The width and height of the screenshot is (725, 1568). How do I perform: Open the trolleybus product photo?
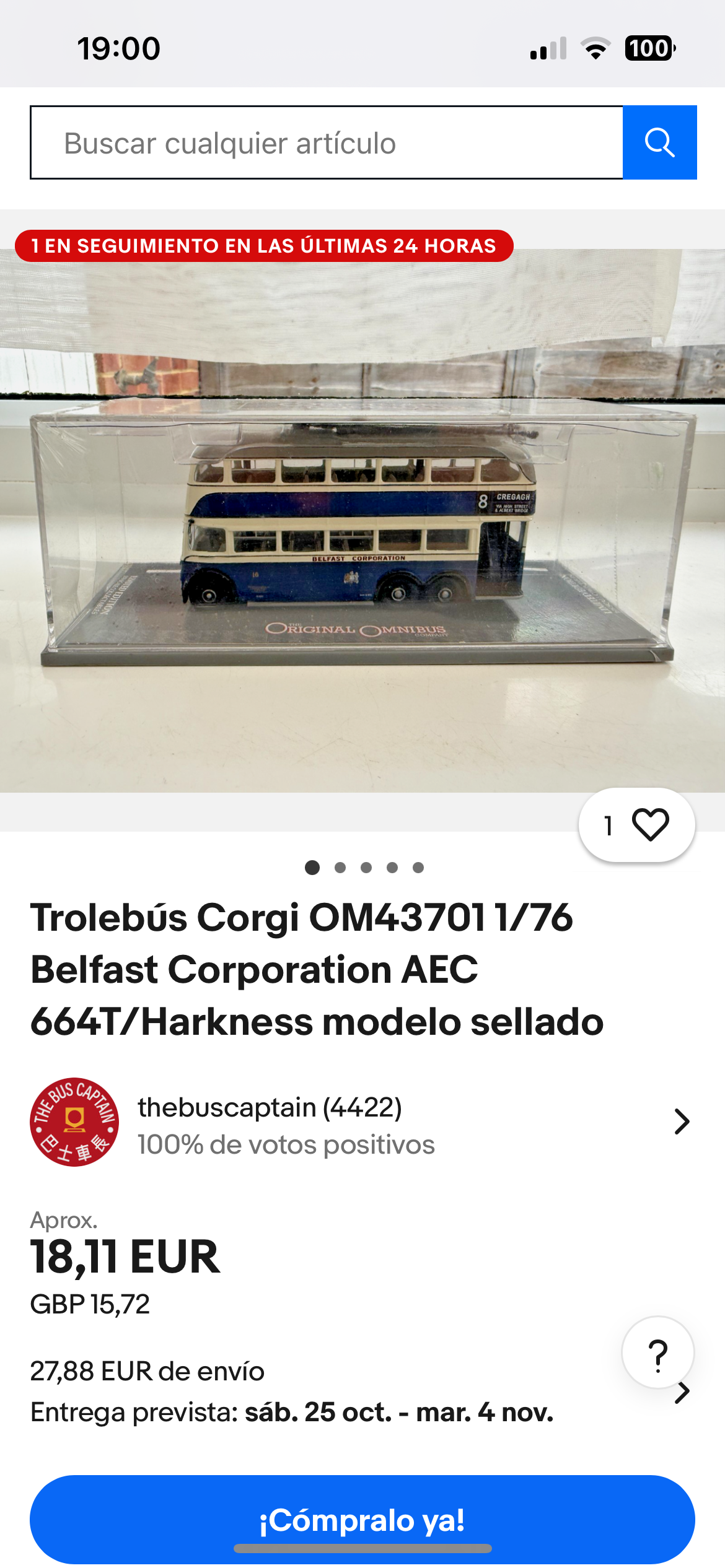[362, 520]
